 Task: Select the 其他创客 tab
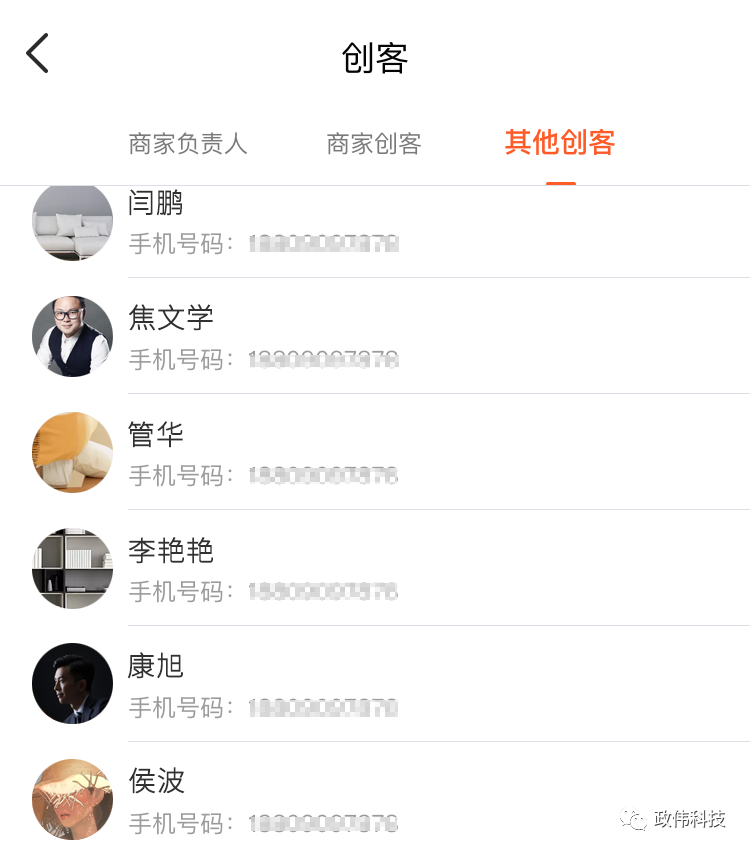coord(560,142)
